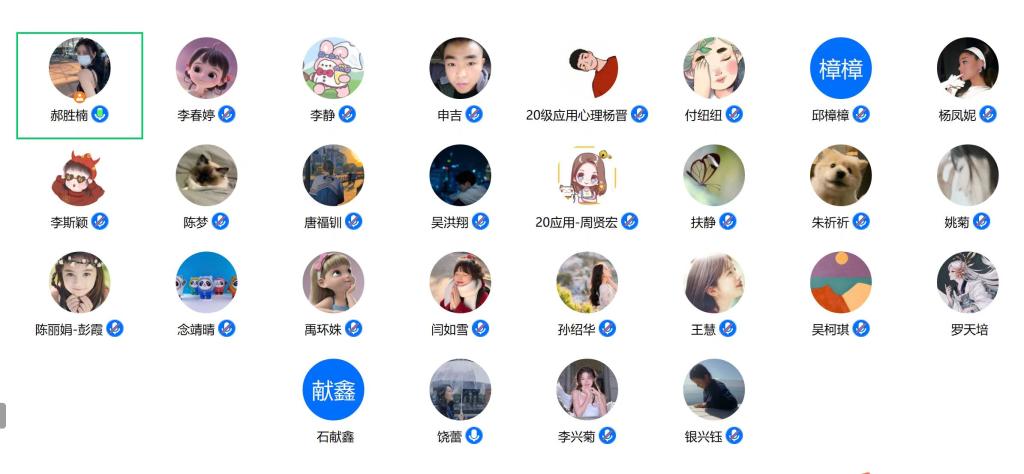Open 李春婷's participant tile
The height and width of the screenshot is (474, 1024).
pos(206,68)
